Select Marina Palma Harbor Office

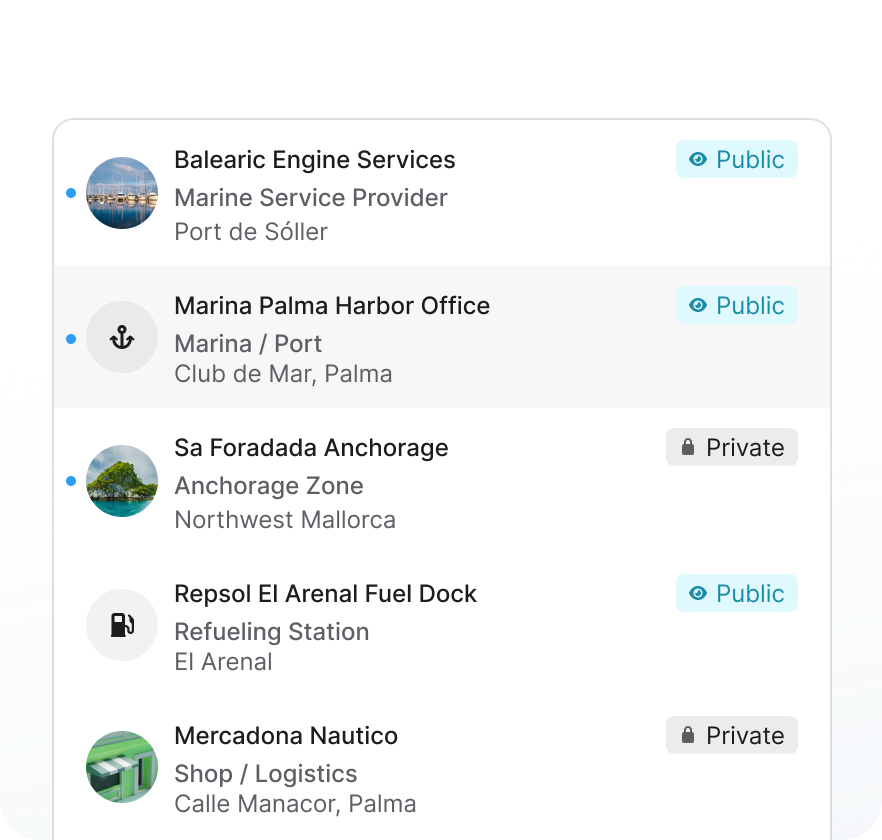point(332,307)
